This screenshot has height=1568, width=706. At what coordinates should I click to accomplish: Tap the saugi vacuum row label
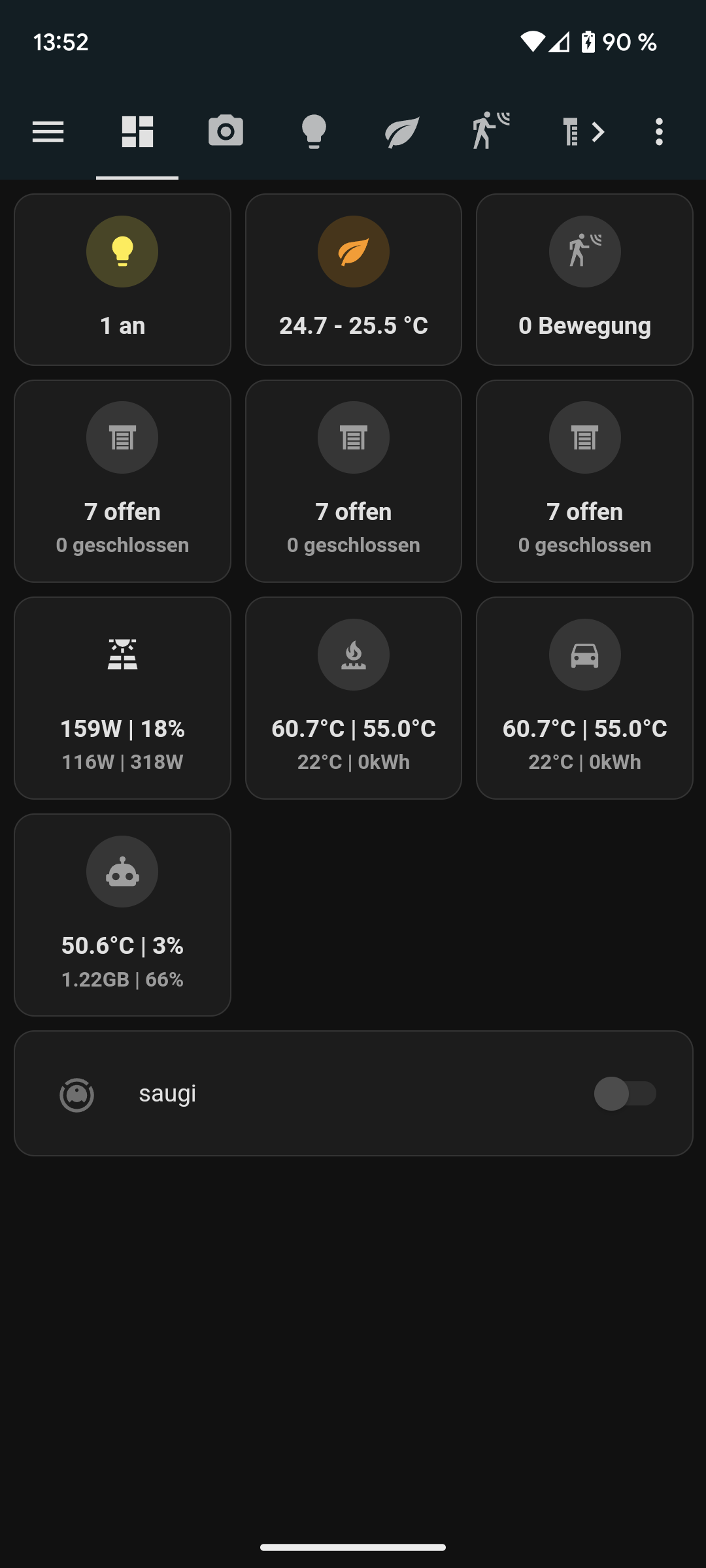click(x=167, y=1094)
